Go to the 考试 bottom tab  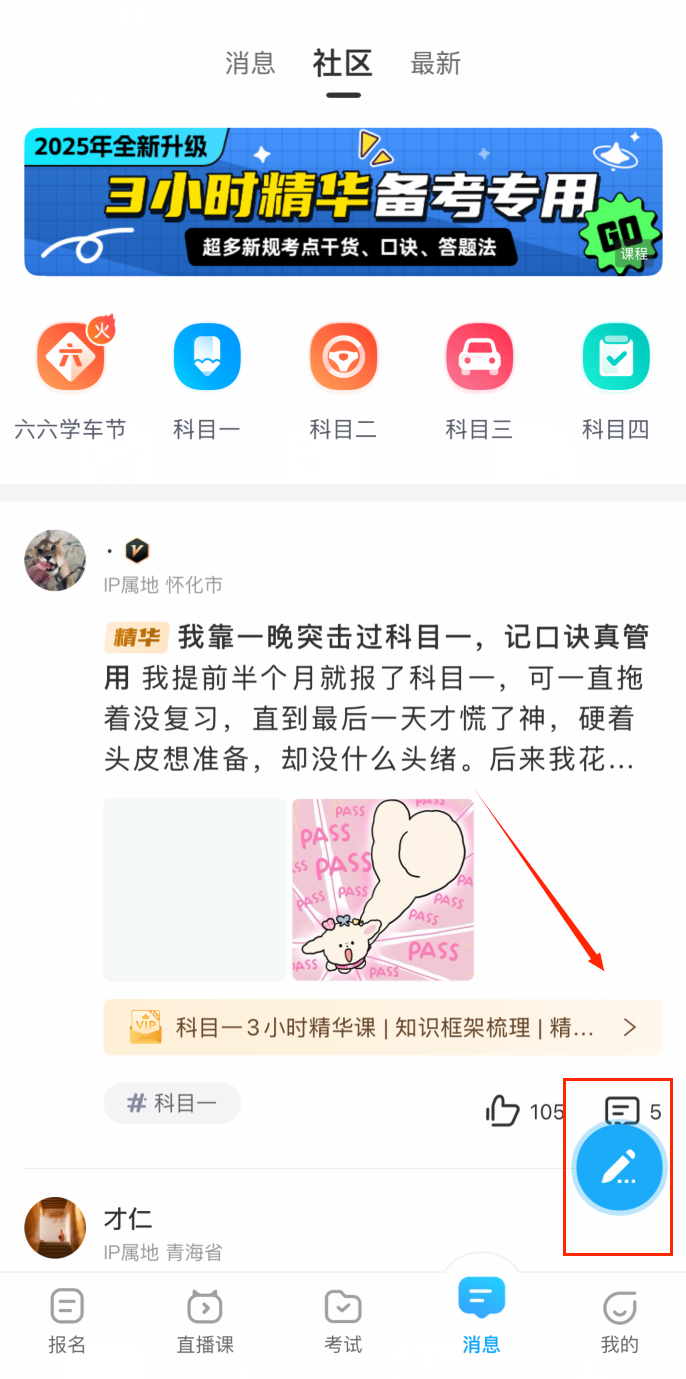click(343, 1322)
